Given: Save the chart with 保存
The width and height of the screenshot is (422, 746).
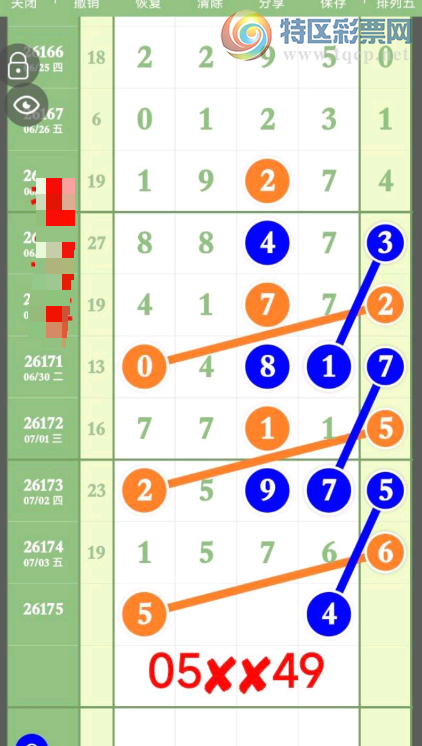Looking at the screenshot, I should tap(333, 4).
